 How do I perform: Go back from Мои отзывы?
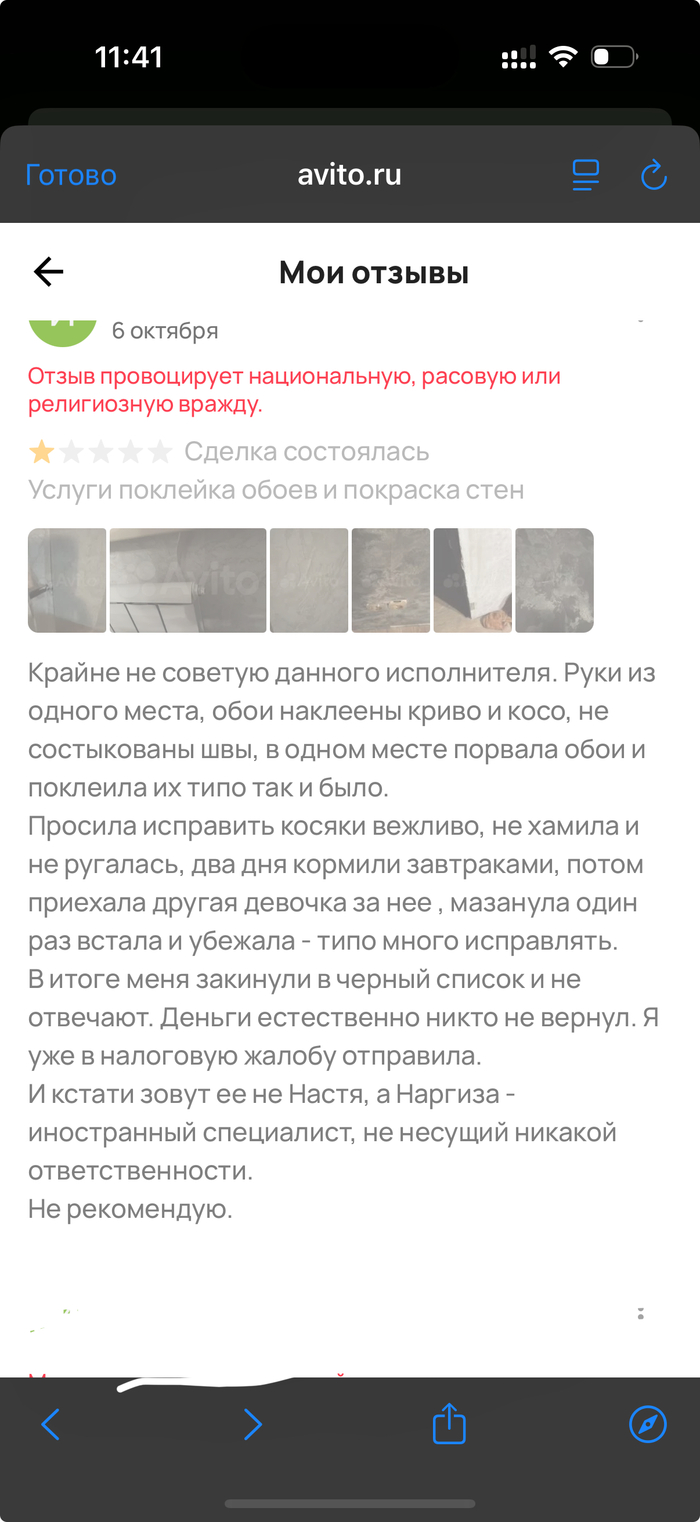click(48, 271)
